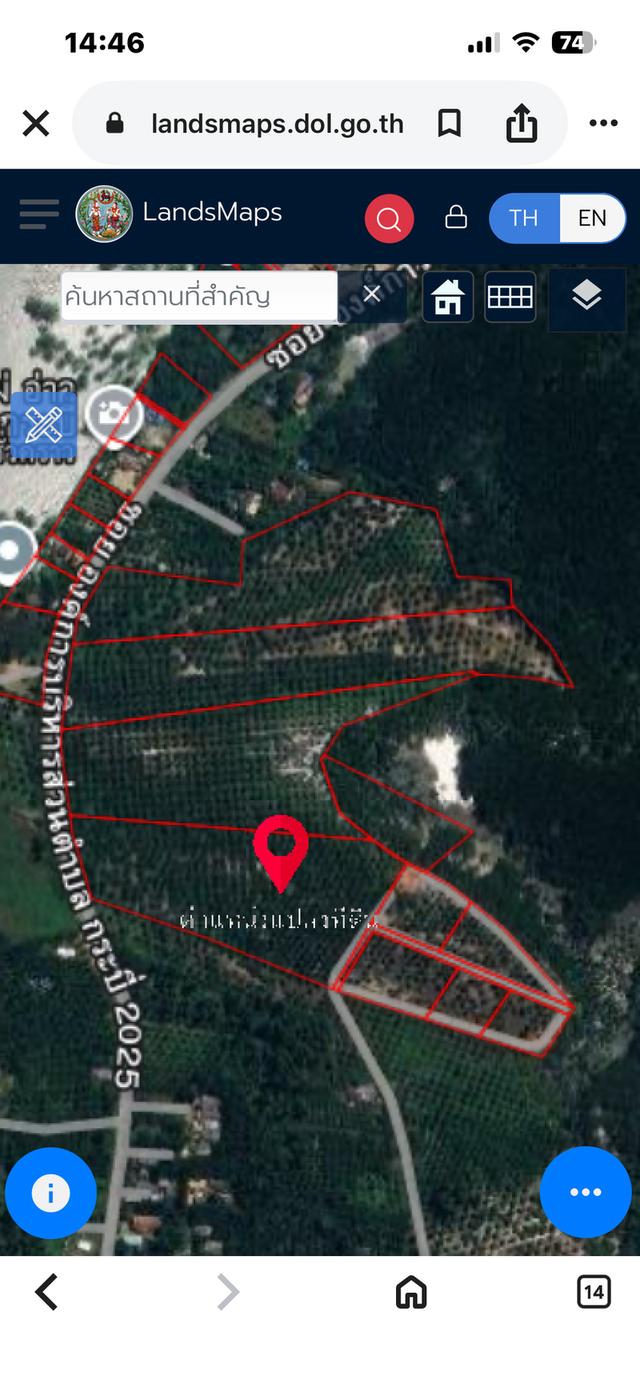Switch language to EN
640x1384 pixels.
[x=592, y=217]
